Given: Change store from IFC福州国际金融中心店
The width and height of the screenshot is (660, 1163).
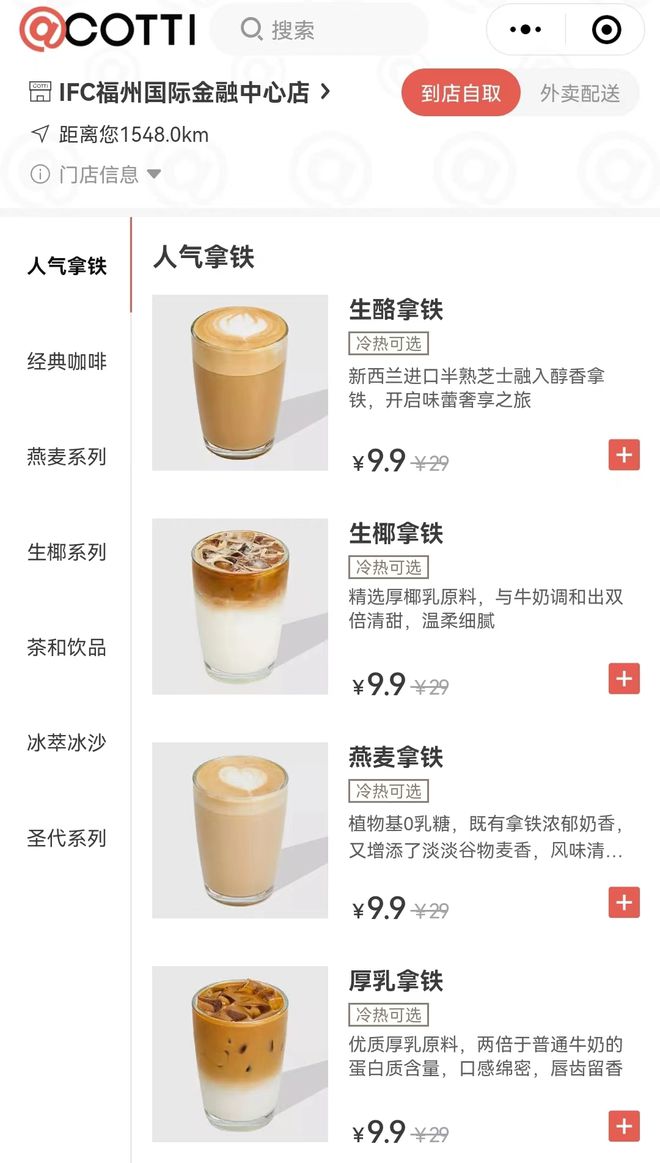Looking at the screenshot, I should pyautogui.click(x=182, y=93).
